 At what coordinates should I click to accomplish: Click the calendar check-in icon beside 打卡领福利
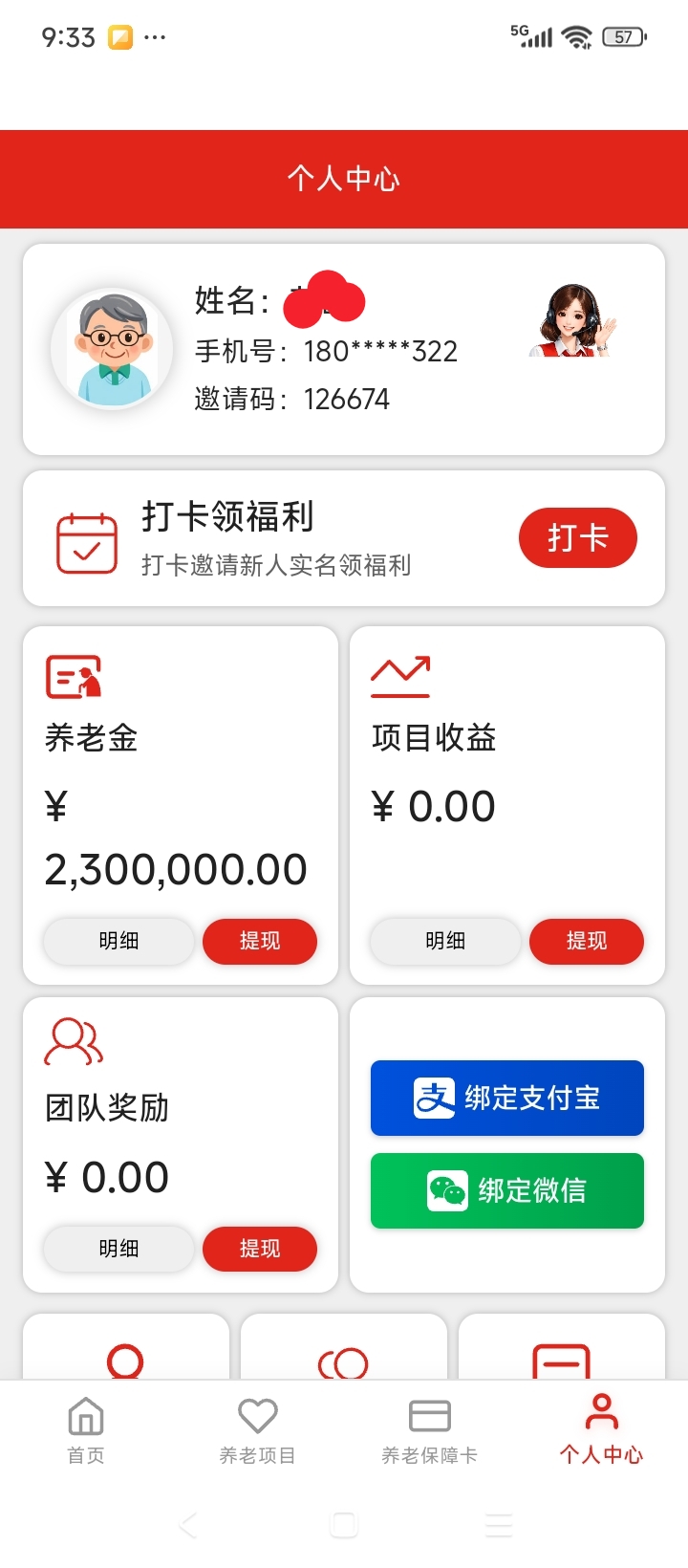coord(85,537)
